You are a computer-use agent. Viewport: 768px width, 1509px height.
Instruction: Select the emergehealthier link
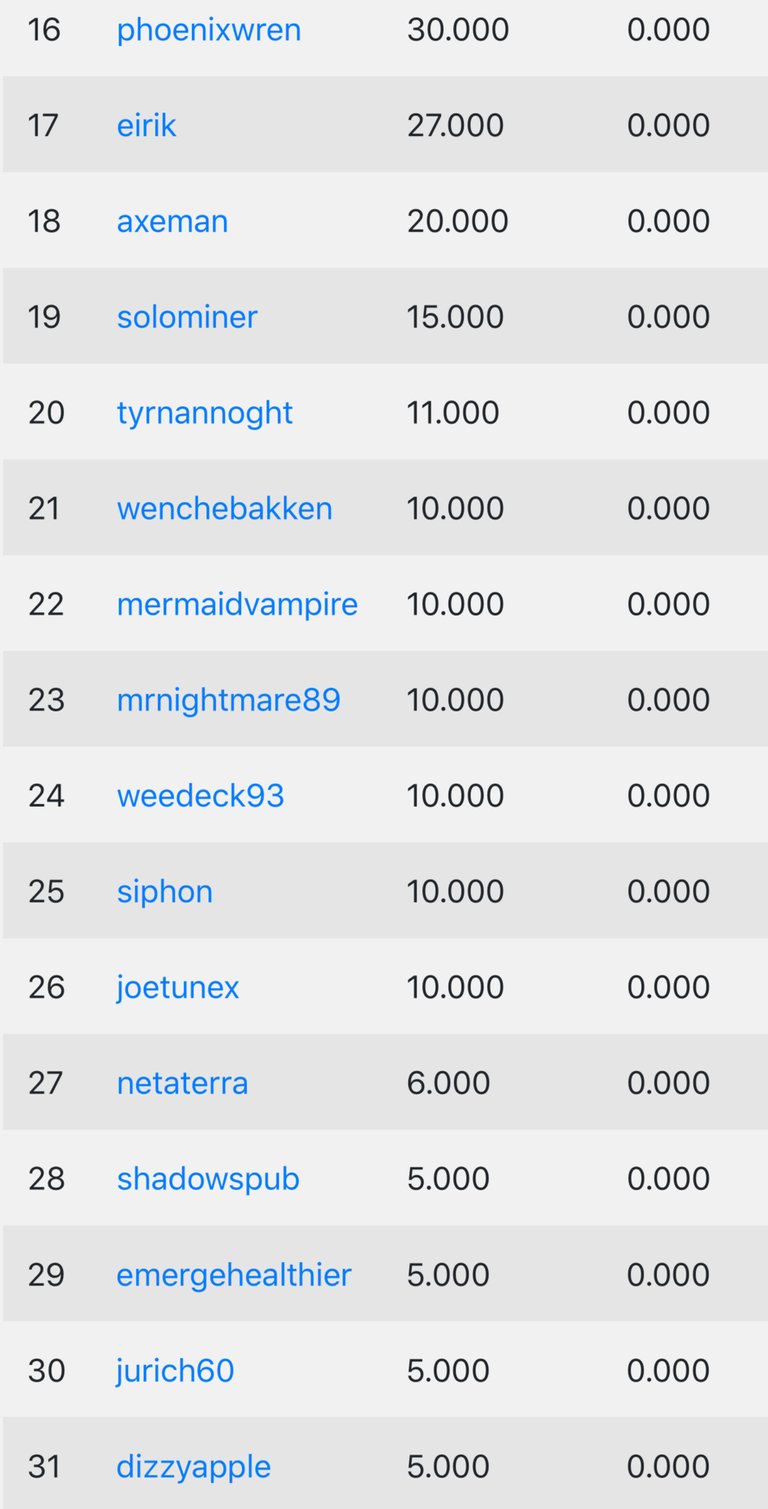pyautogui.click(x=234, y=1275)
